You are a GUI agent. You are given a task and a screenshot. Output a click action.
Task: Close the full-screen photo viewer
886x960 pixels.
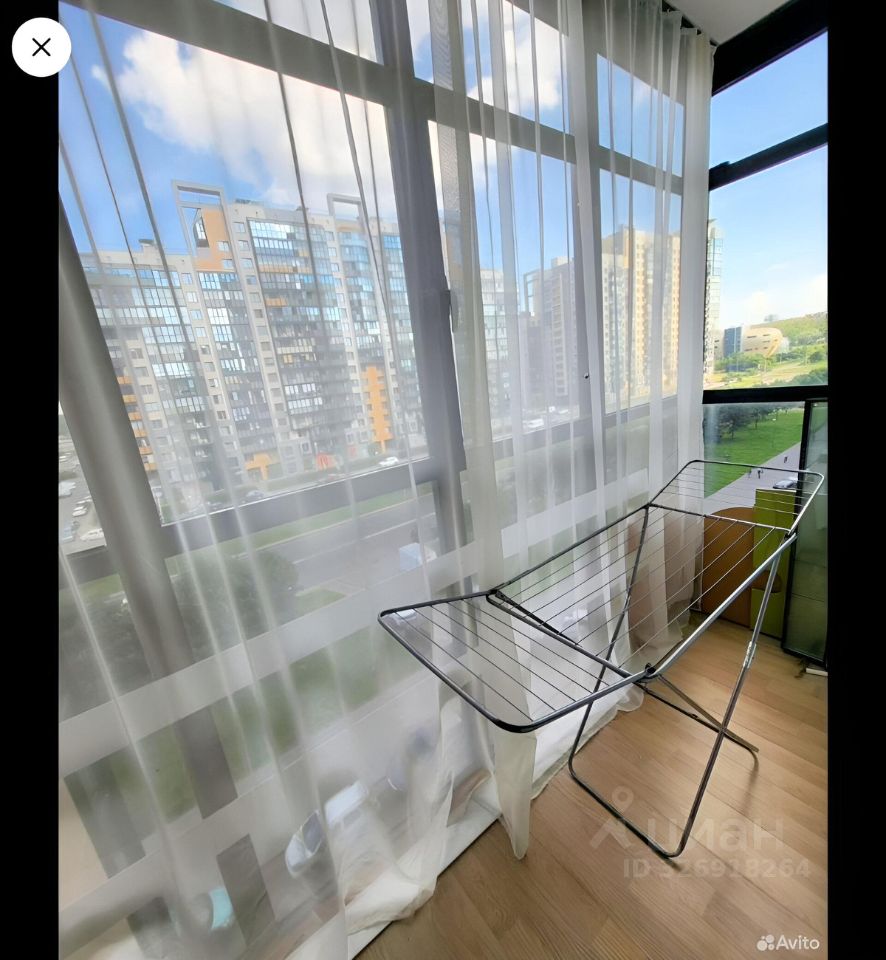coord(41,47)
